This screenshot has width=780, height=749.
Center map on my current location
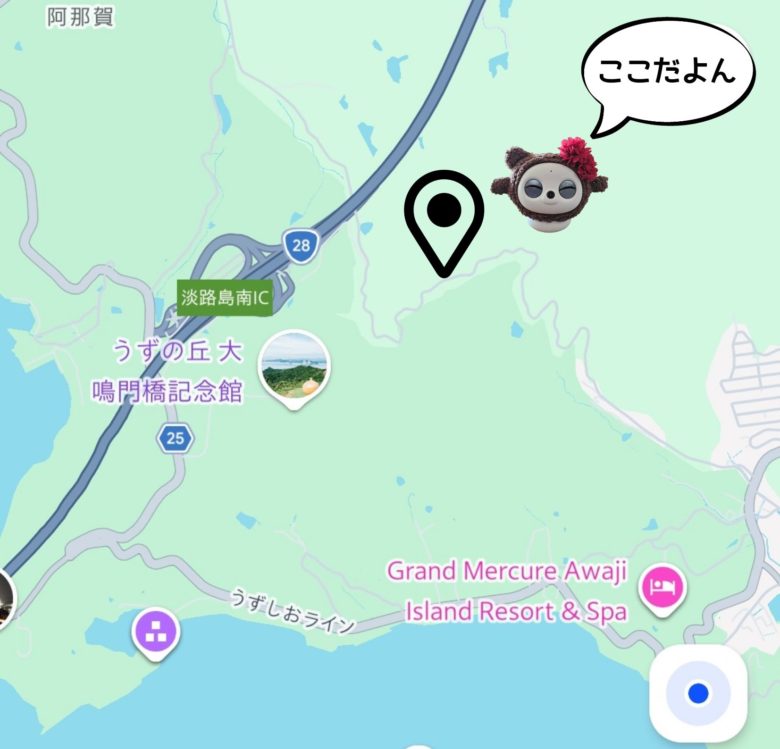[x=698, y=693]
